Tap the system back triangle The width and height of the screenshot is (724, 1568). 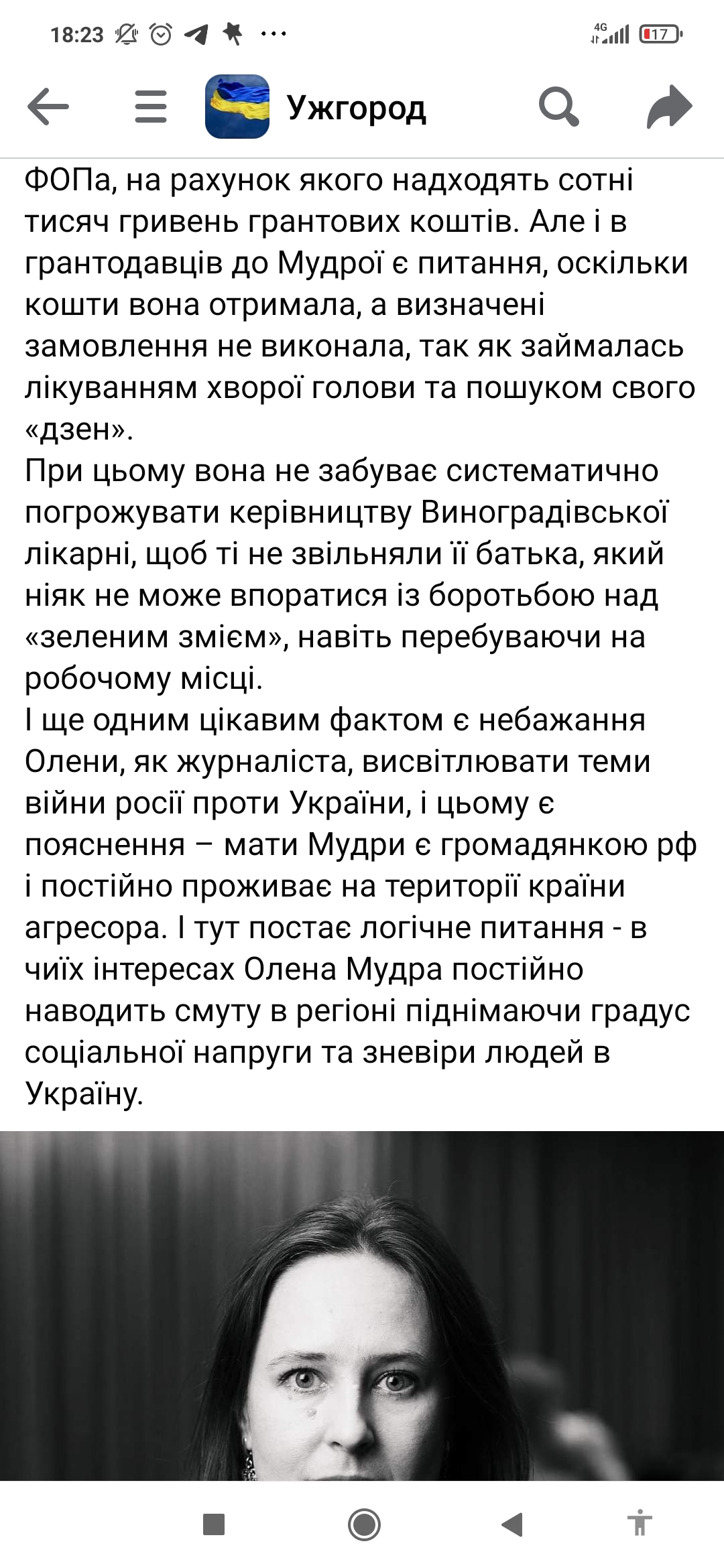coord(512,1524)
